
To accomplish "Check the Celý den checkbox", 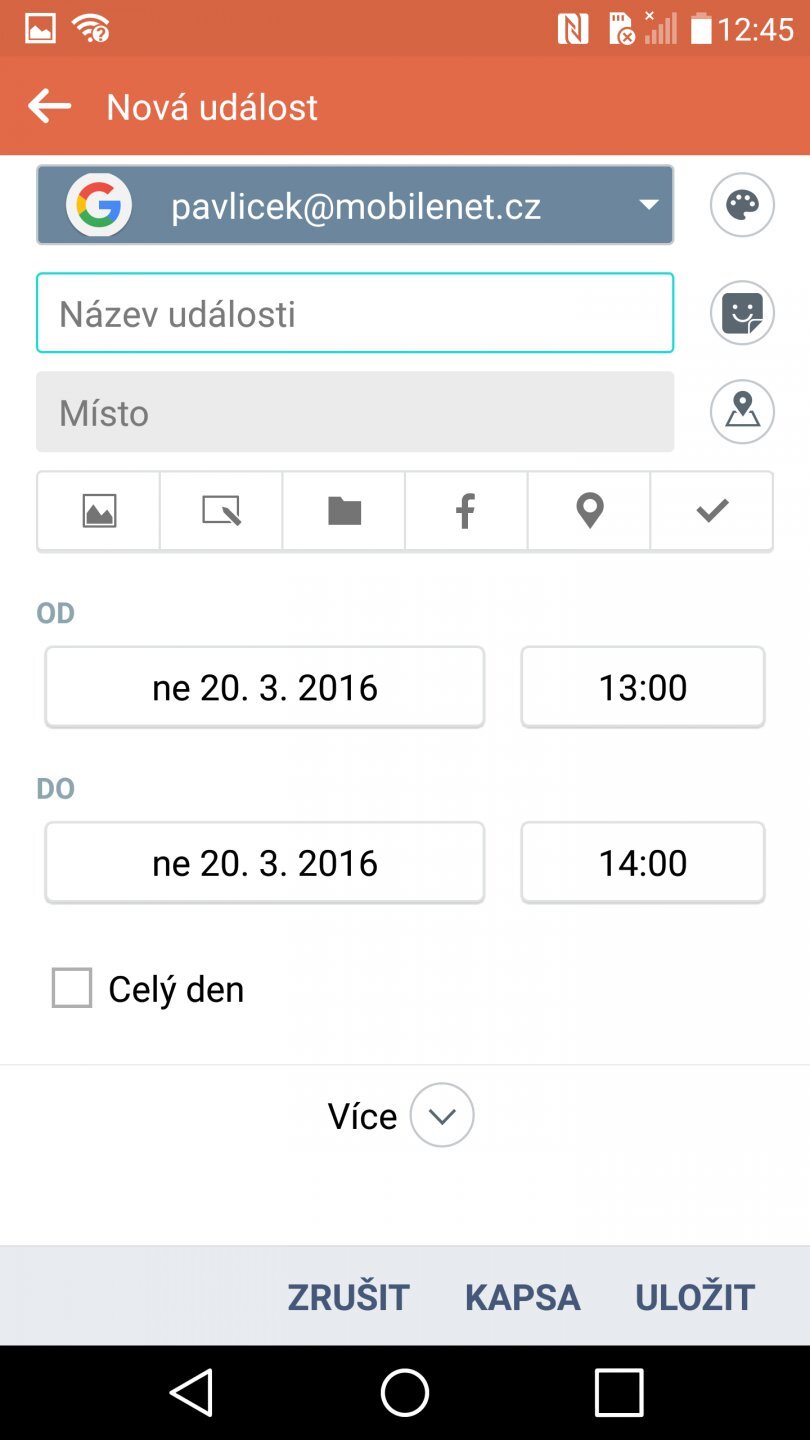I will point(72,988).
